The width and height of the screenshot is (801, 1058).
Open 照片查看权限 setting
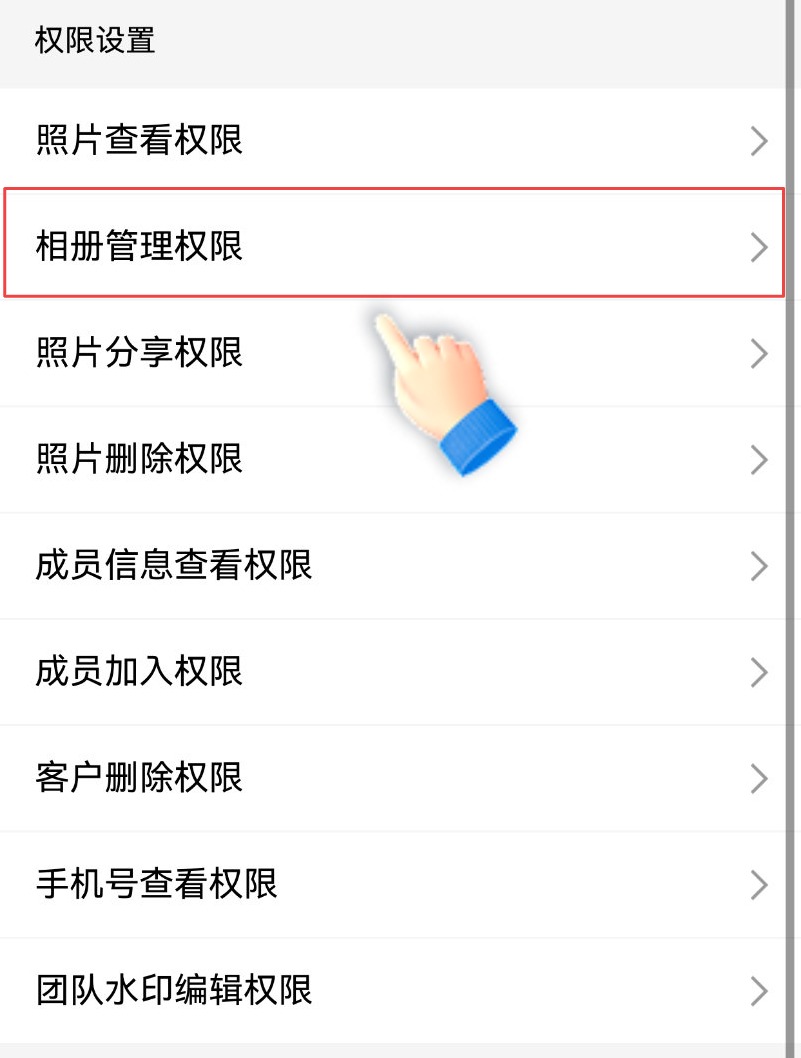point(393,140)
